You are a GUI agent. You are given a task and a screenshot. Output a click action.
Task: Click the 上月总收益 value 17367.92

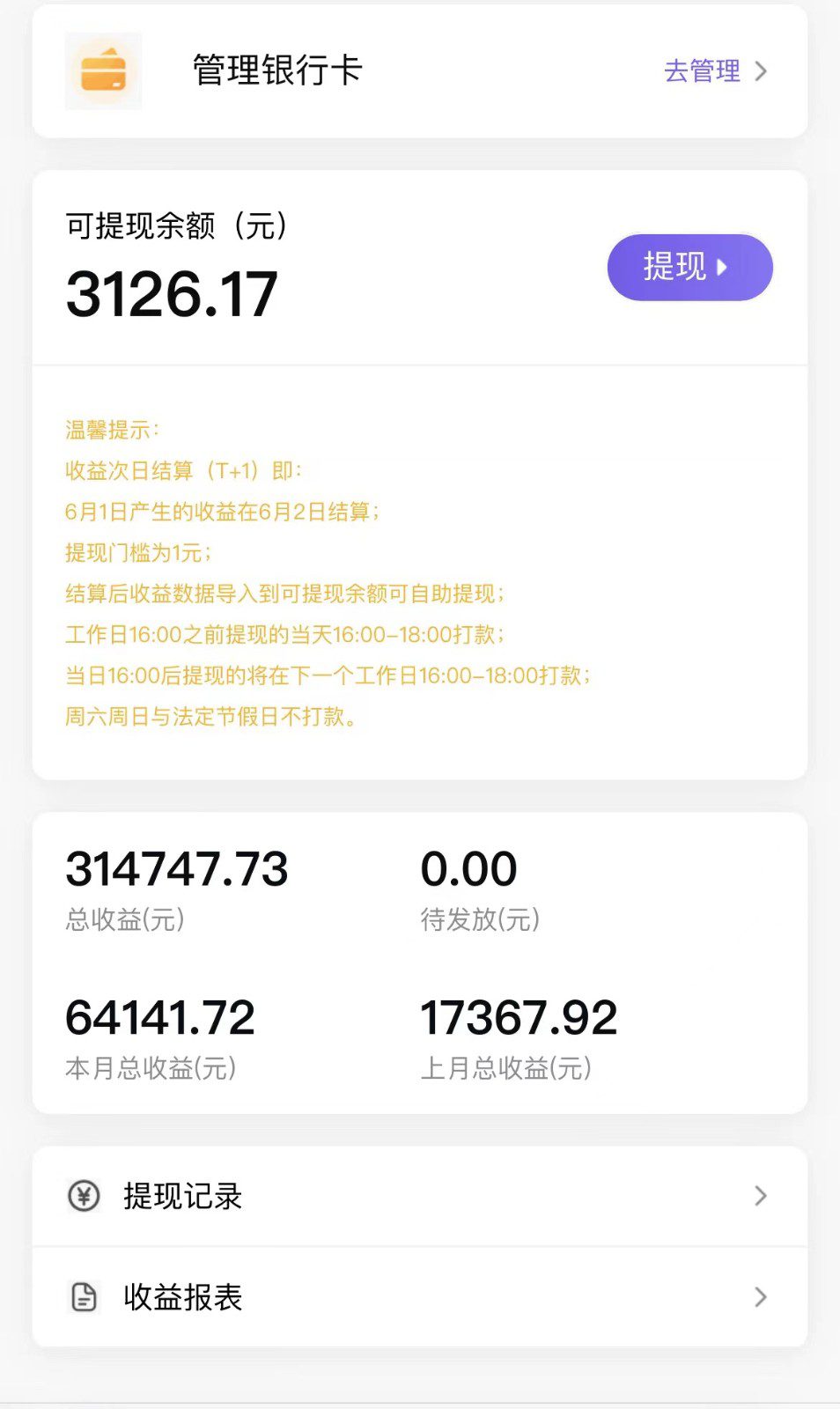pyautogui.click(x=519, y=1017)
